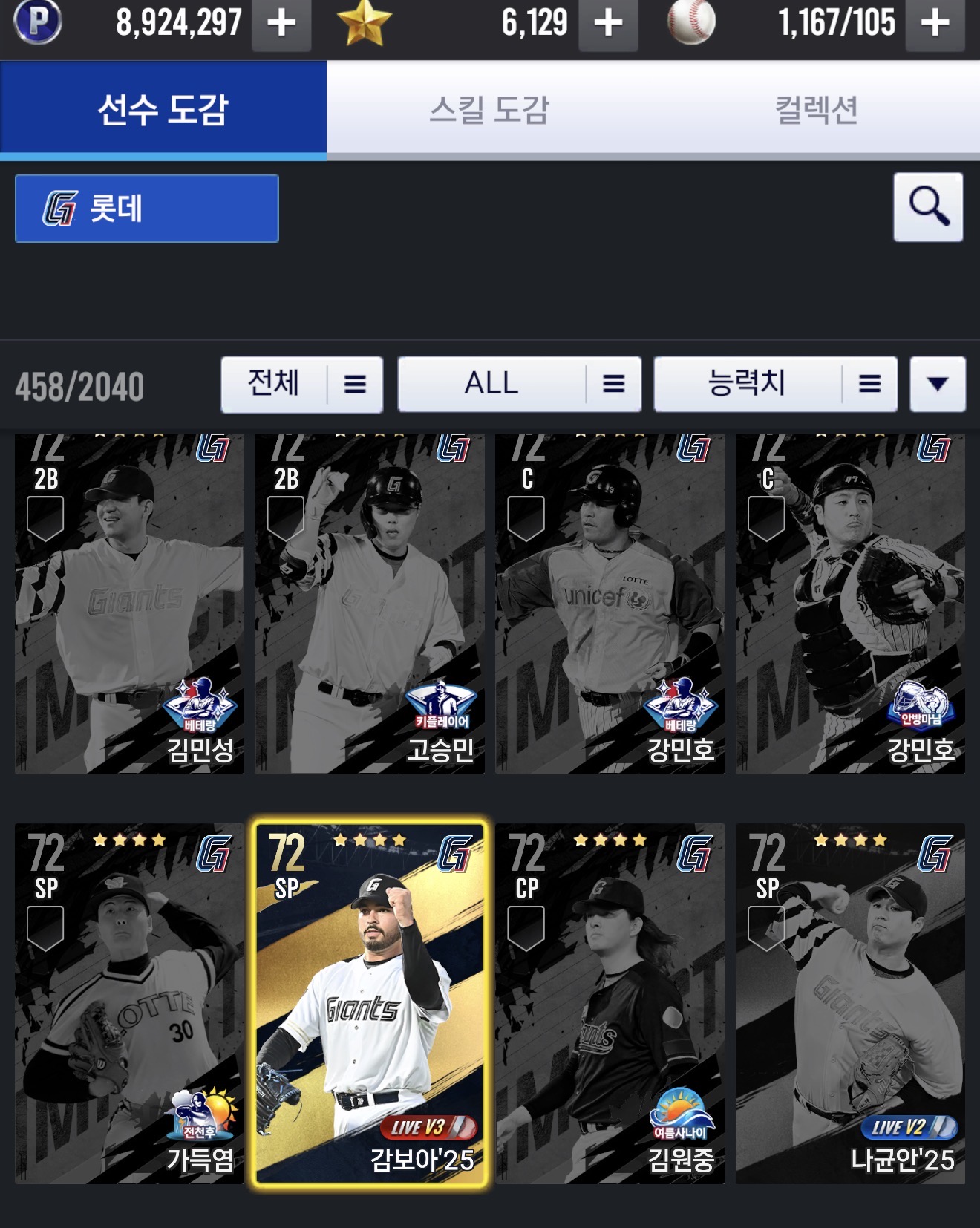Expand the ALL filter dropdown
Screen dimensions: 980x1228
519,385
